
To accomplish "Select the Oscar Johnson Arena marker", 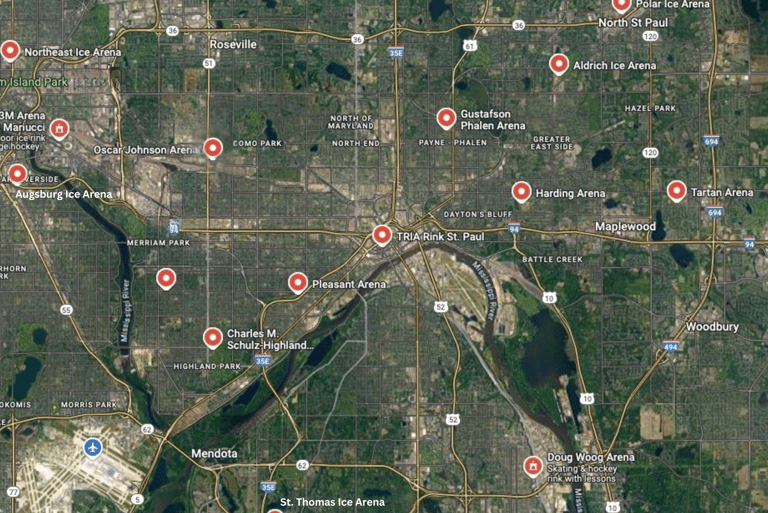I will [213, 148].
